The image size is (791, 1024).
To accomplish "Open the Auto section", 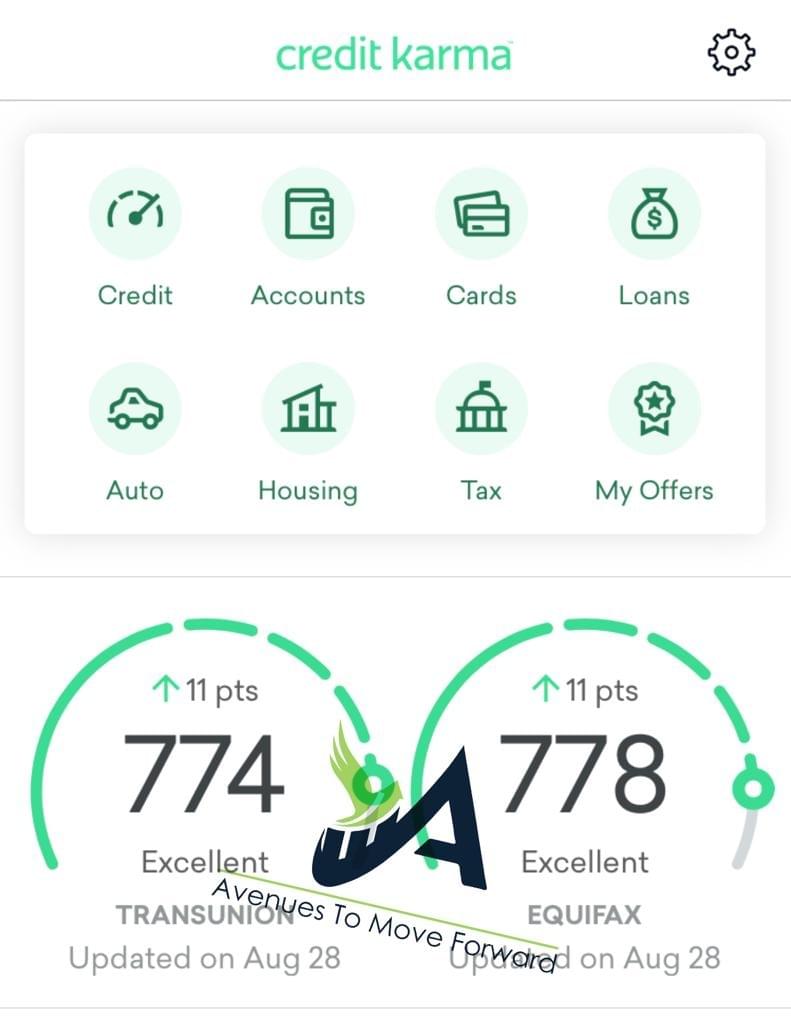I will coord(135,409).
